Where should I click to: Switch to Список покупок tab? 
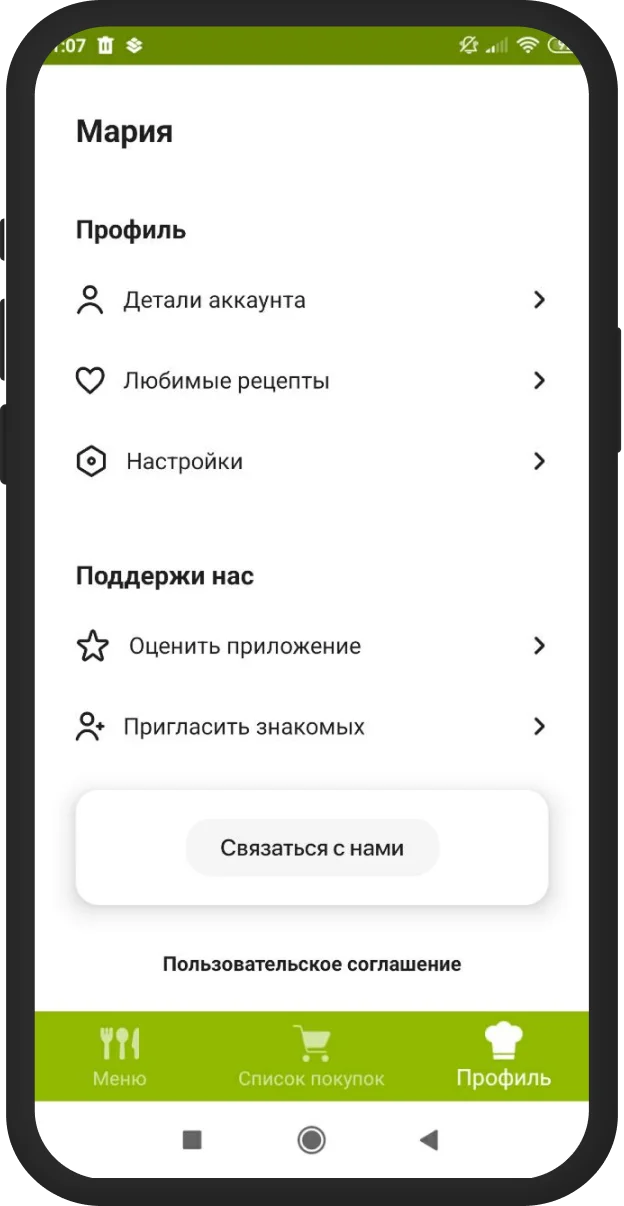click(311, 1056)
